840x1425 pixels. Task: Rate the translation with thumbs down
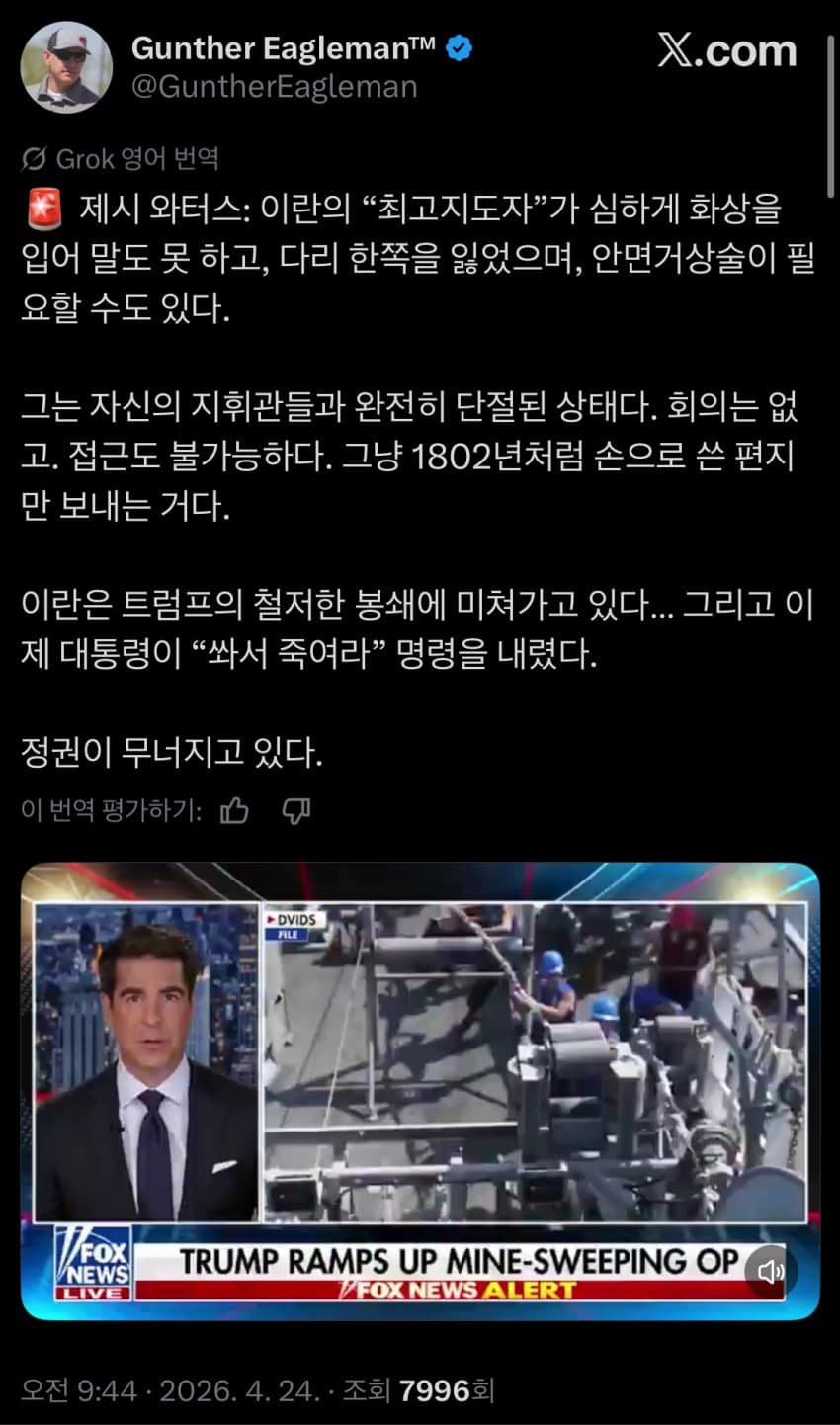coord(296,811)
